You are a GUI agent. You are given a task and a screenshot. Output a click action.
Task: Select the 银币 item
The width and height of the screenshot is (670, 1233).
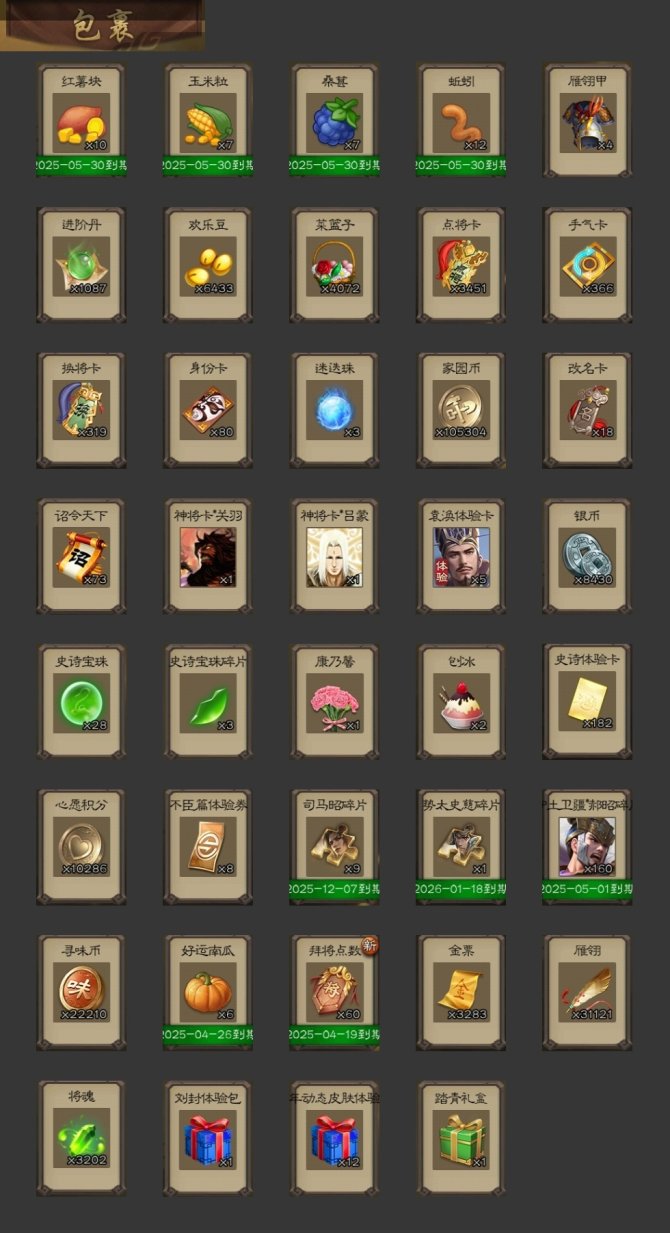coord(588,557)
